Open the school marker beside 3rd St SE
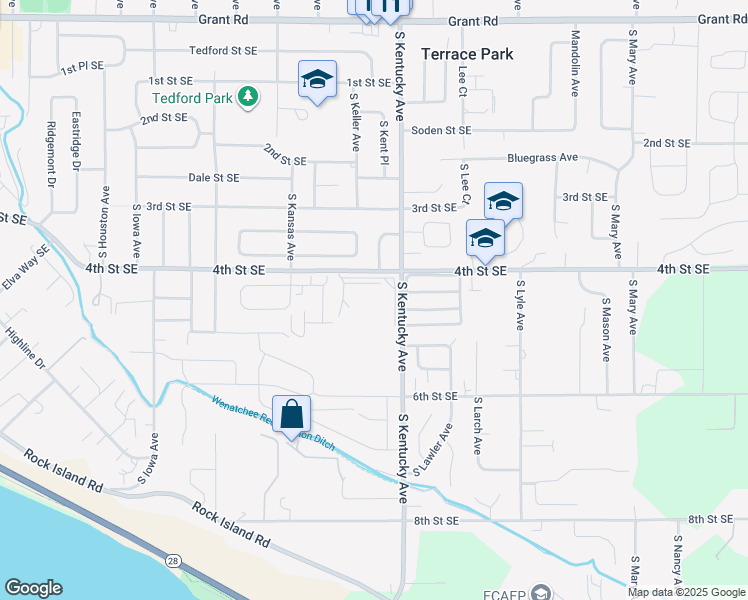Screen dimensions: 748x600 coord(503,201)
